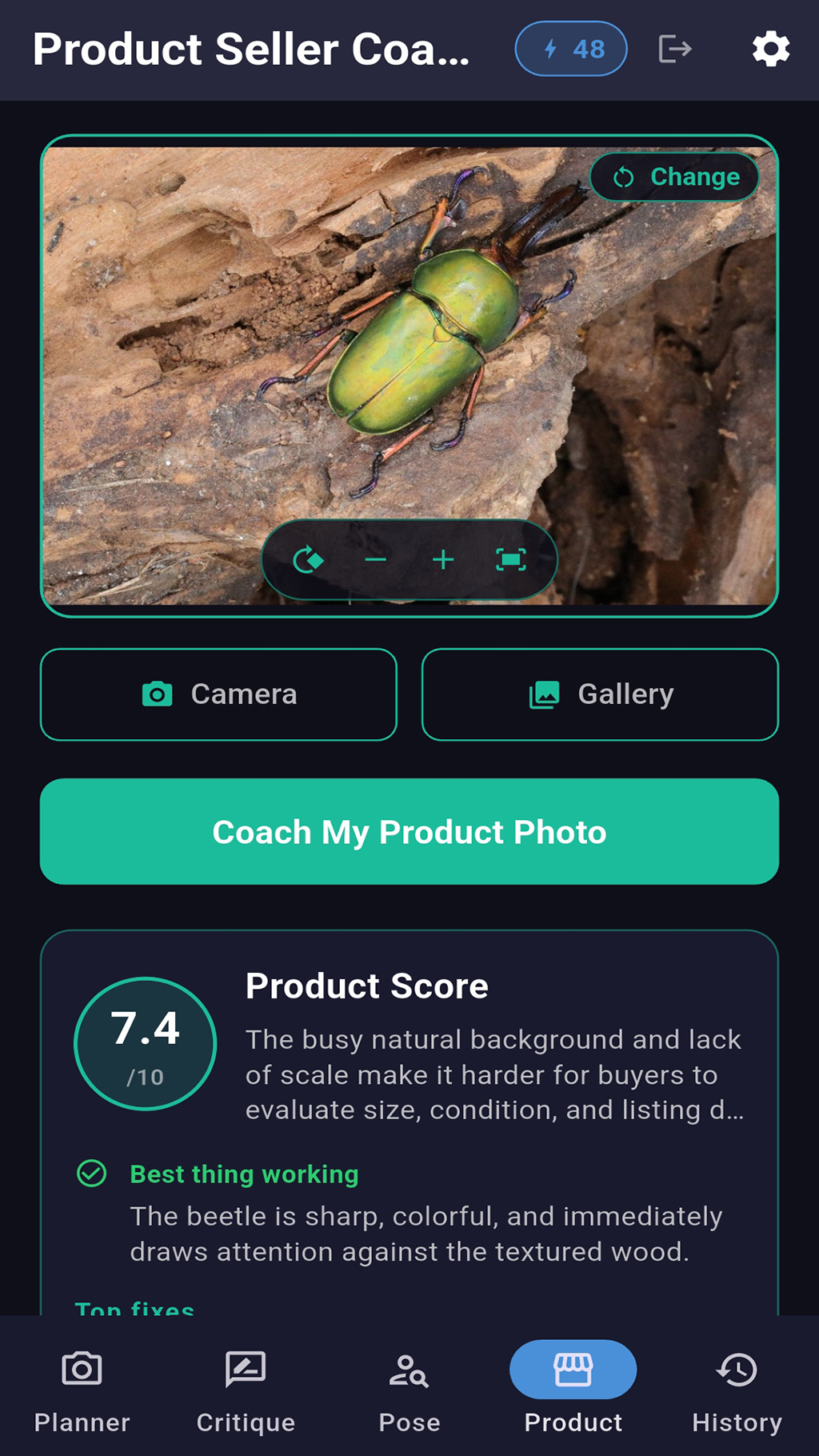Rotate the photo preview
Viewport: 819px width, 1456px height.
[x=308, y=559]
